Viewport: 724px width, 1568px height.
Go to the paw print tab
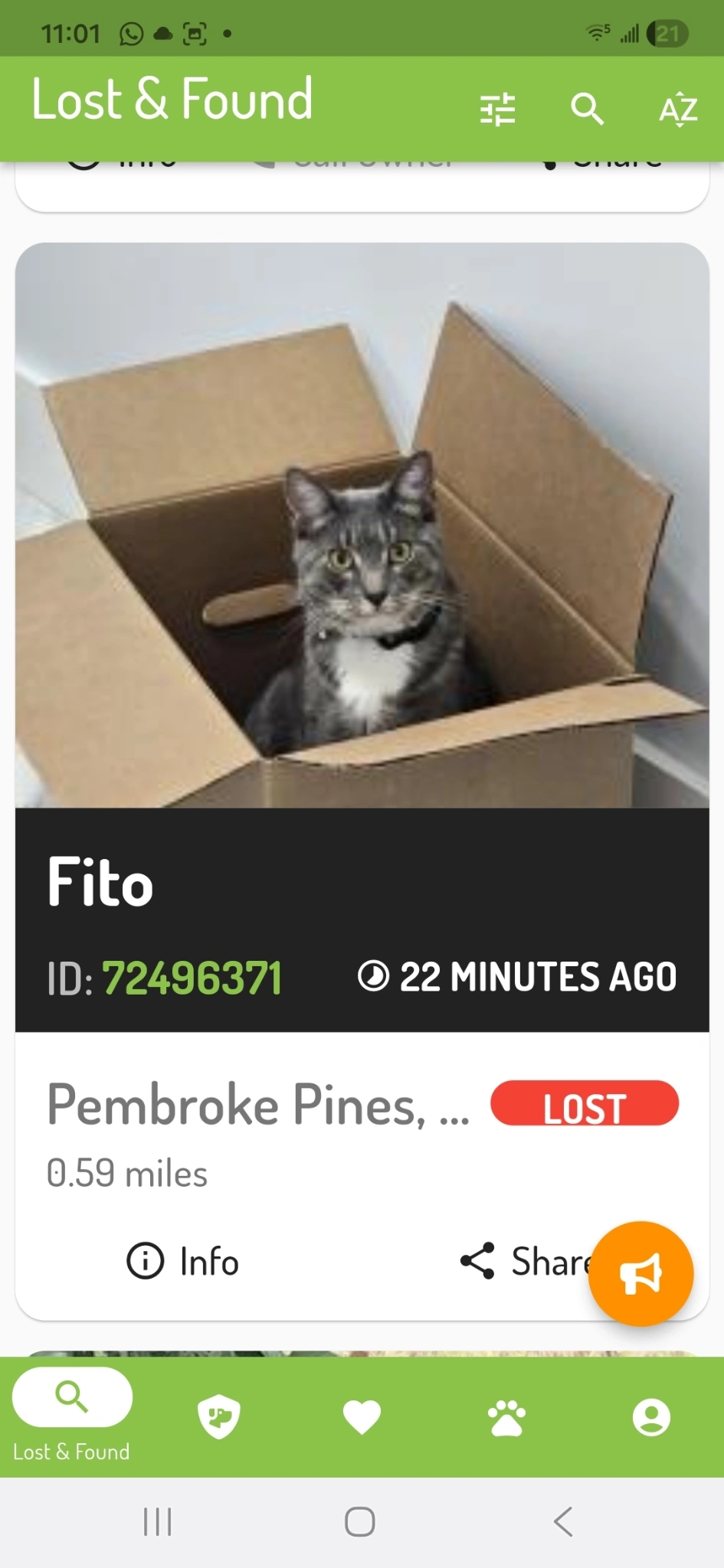(506, 1417)
